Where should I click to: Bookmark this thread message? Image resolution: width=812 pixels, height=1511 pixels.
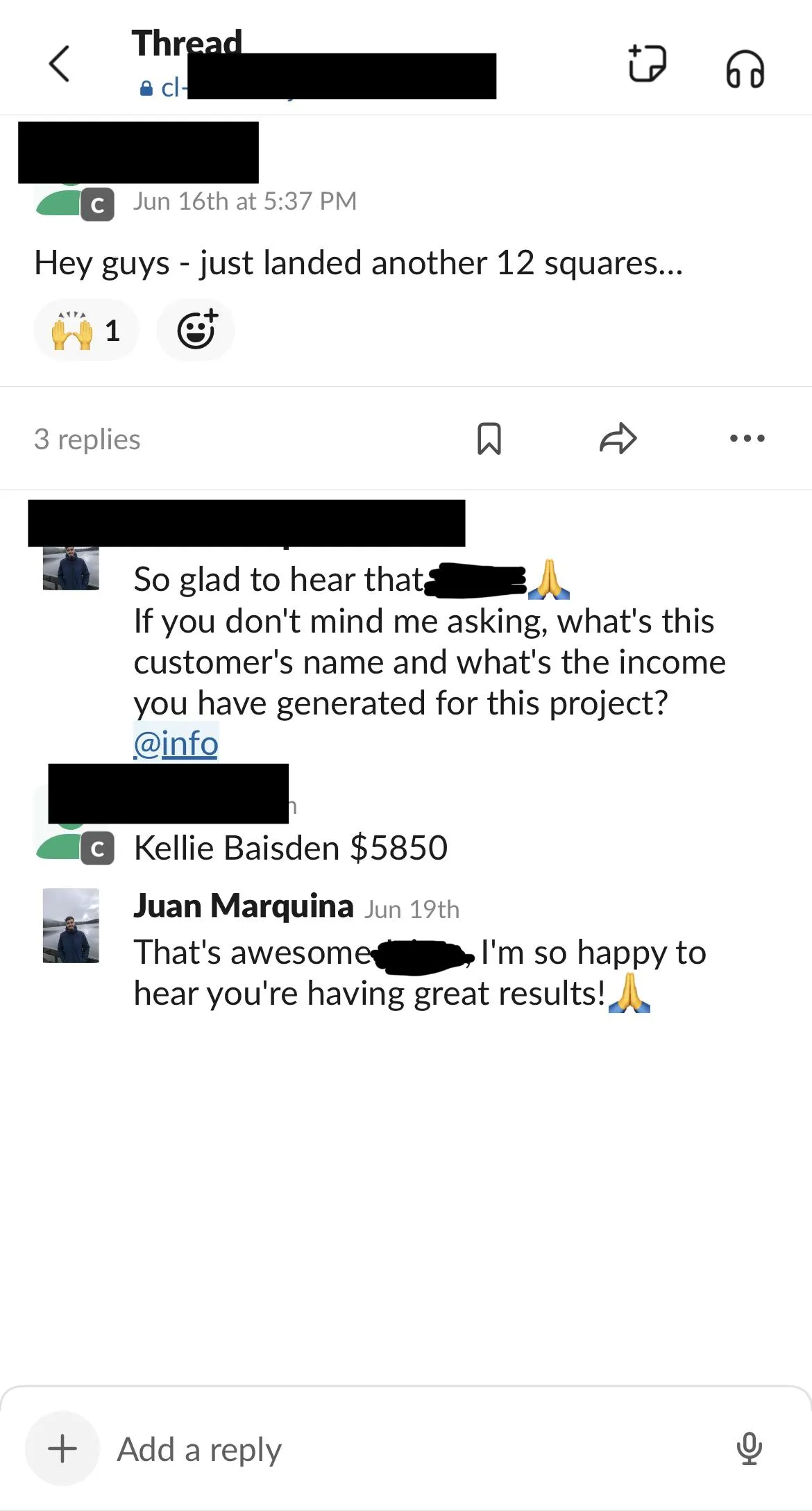point(489,439)
